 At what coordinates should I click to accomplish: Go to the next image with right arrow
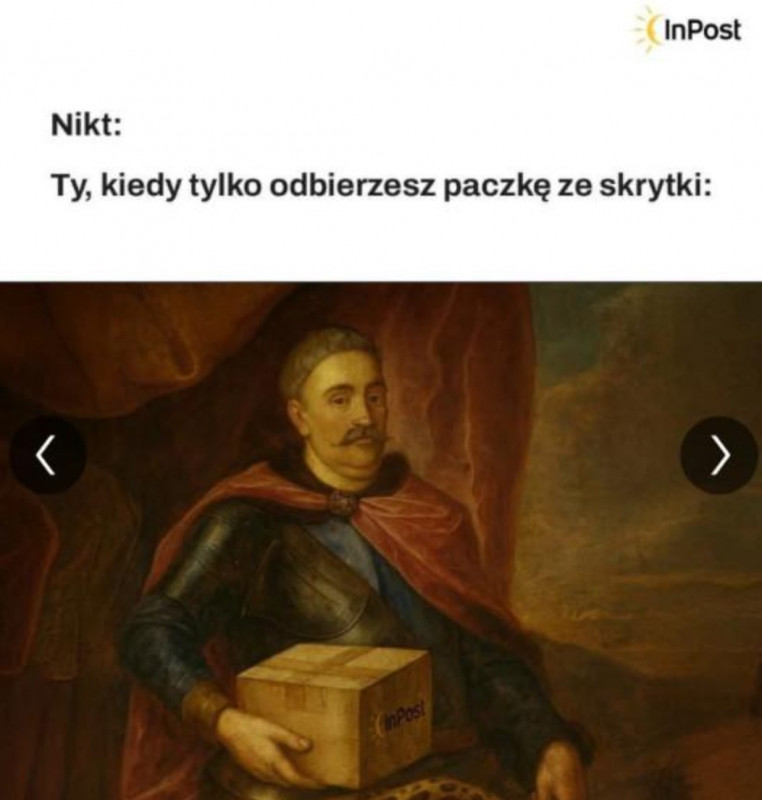pyautogui.click(x=718, y=455)
